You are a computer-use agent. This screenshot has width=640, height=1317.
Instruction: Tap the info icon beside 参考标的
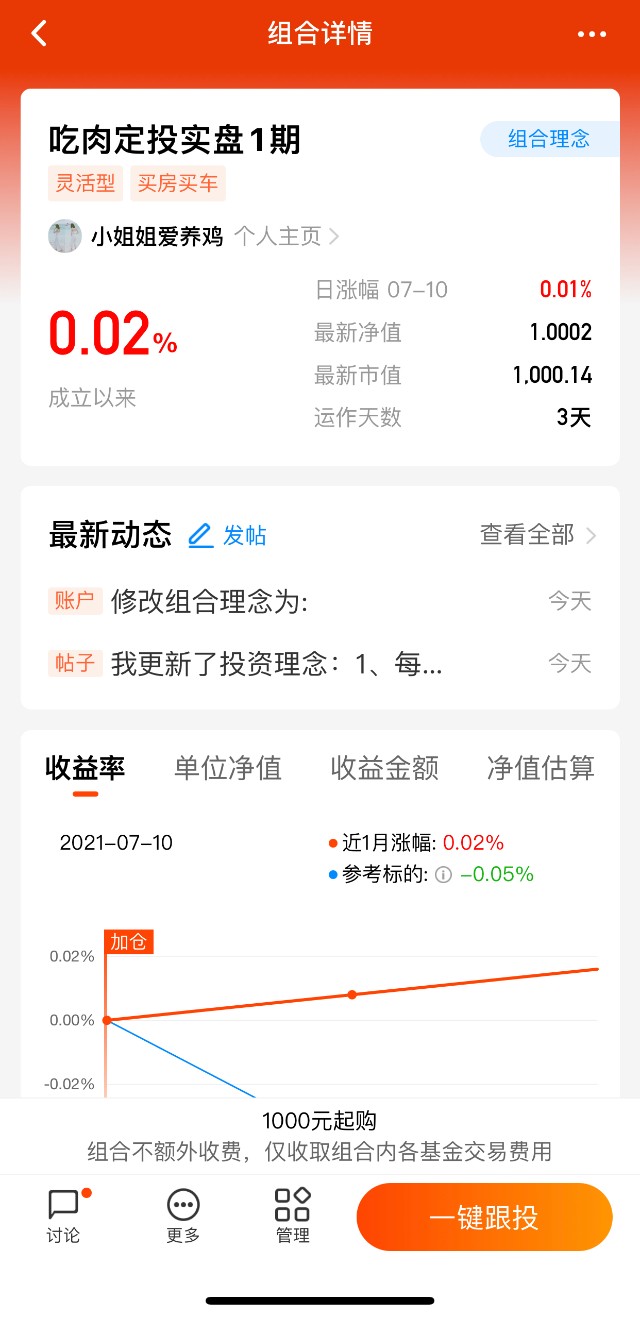click(444, 875)
